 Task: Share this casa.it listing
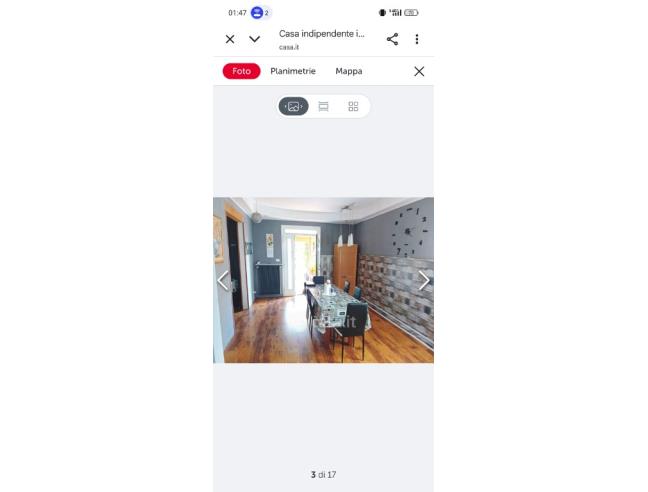(x=392, y=39)
